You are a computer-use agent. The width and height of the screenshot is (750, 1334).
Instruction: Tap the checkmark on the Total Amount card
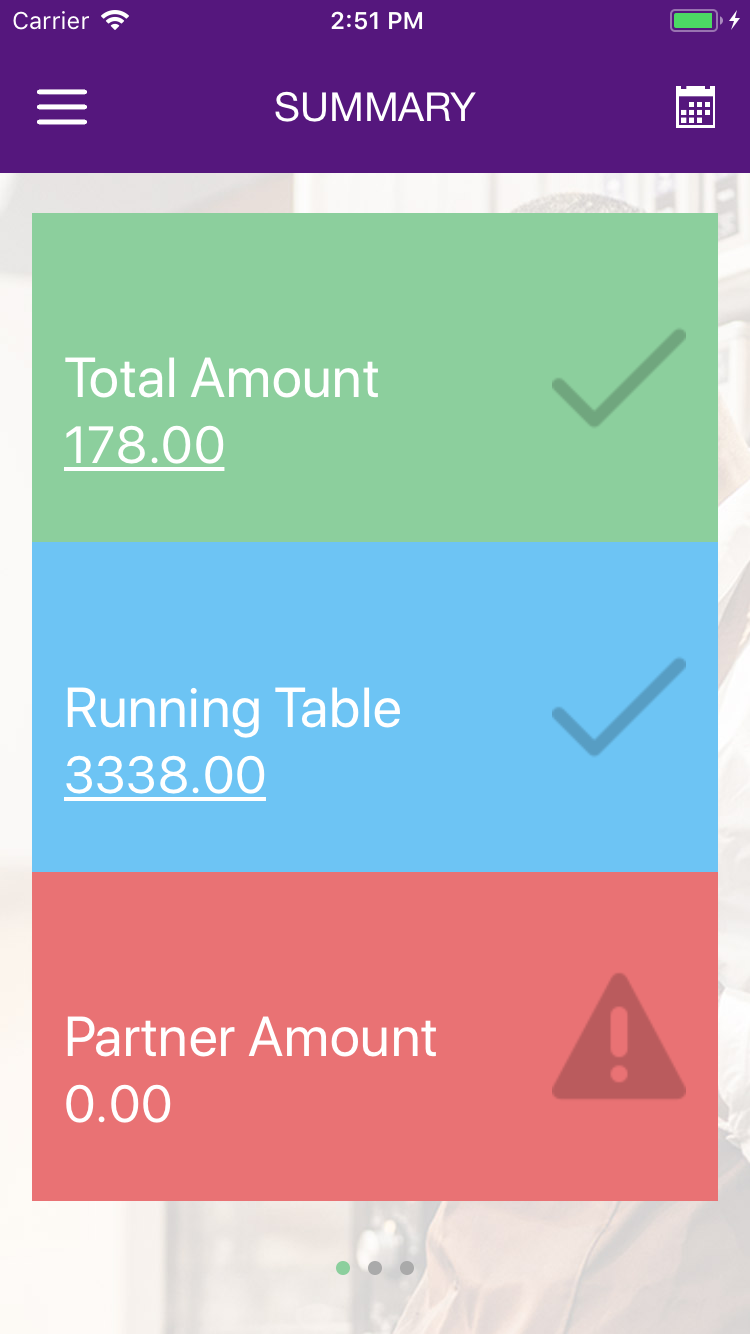coord(618,378)
